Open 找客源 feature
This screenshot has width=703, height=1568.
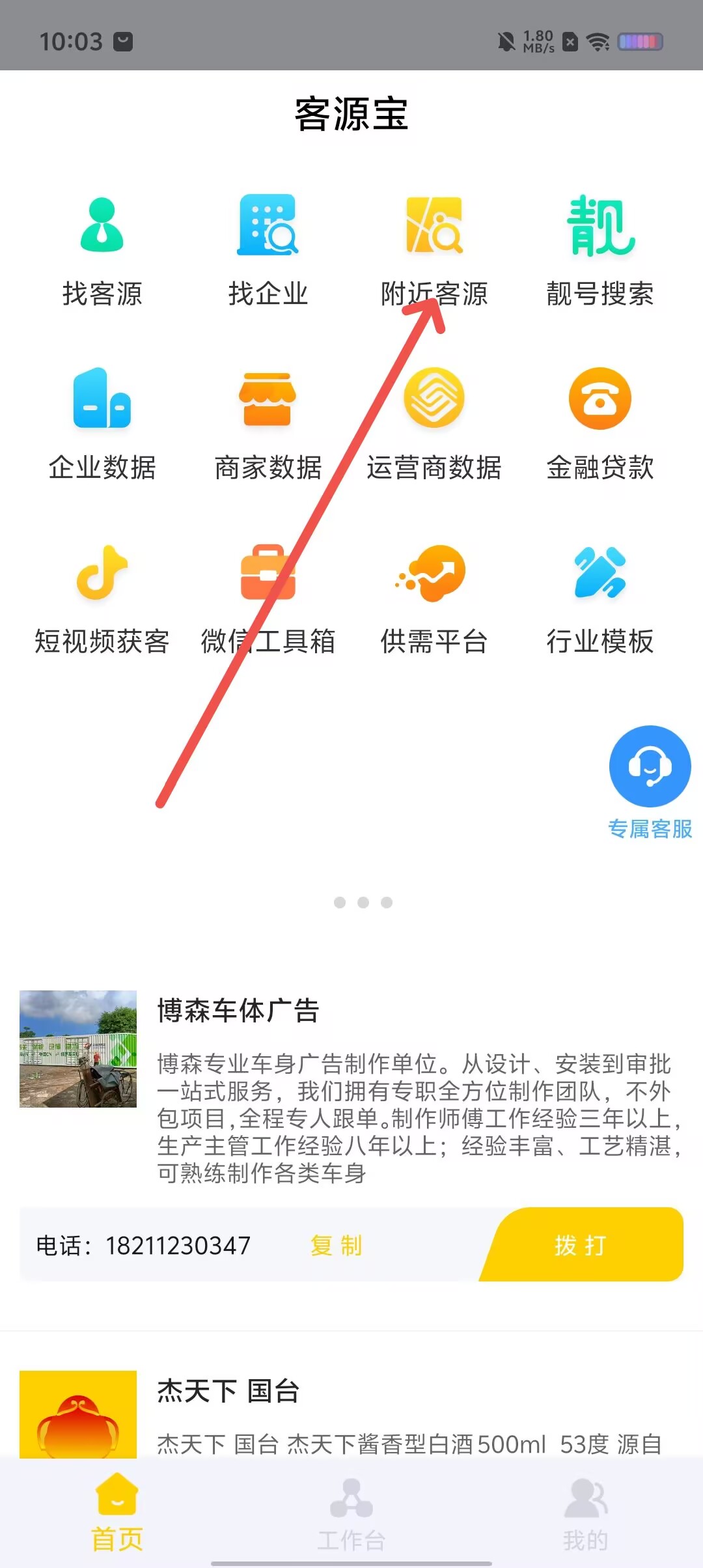[x=102, y=251]
